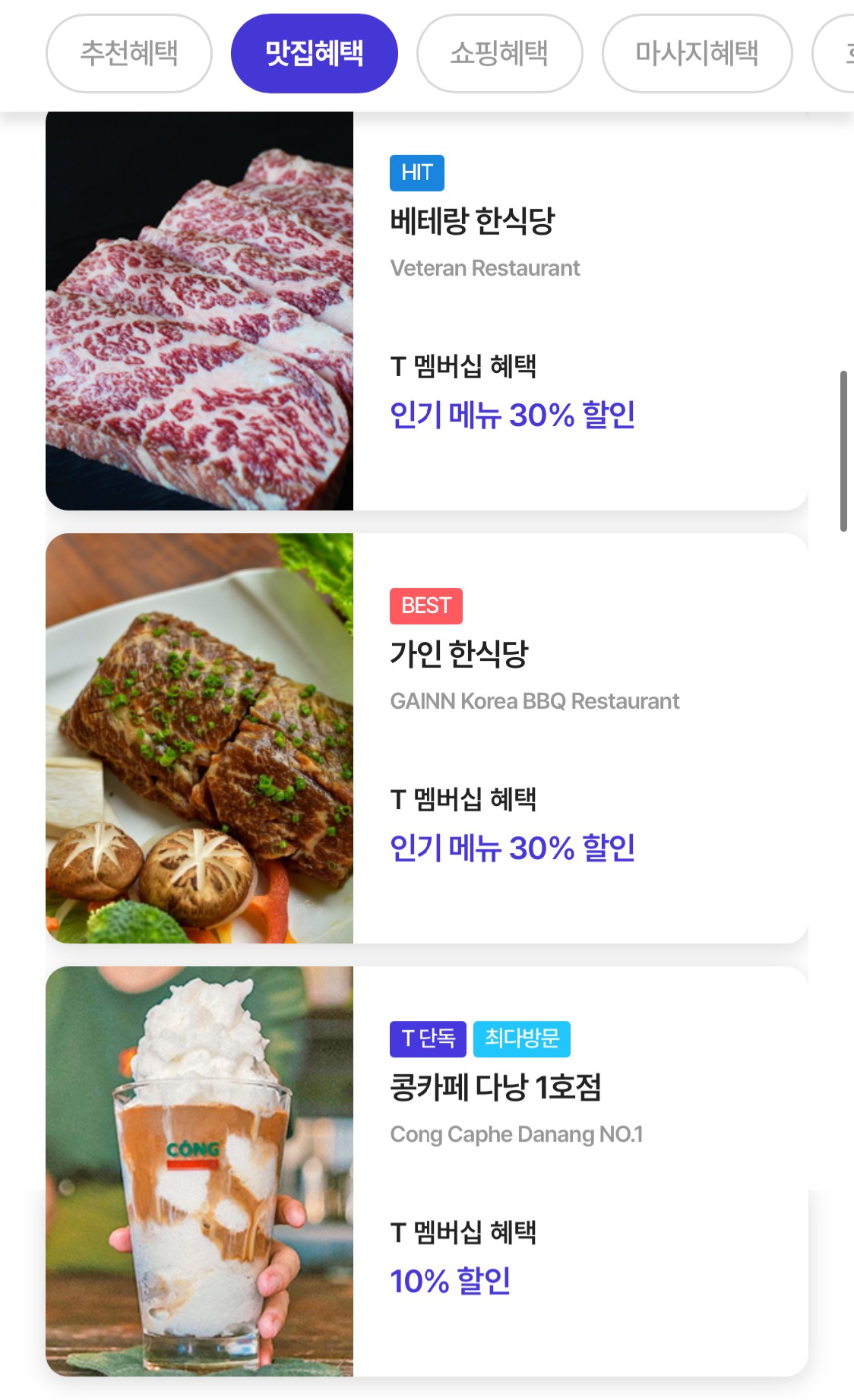
Task: Open the 베테랑 한식당 card
Action: [426, 311]
